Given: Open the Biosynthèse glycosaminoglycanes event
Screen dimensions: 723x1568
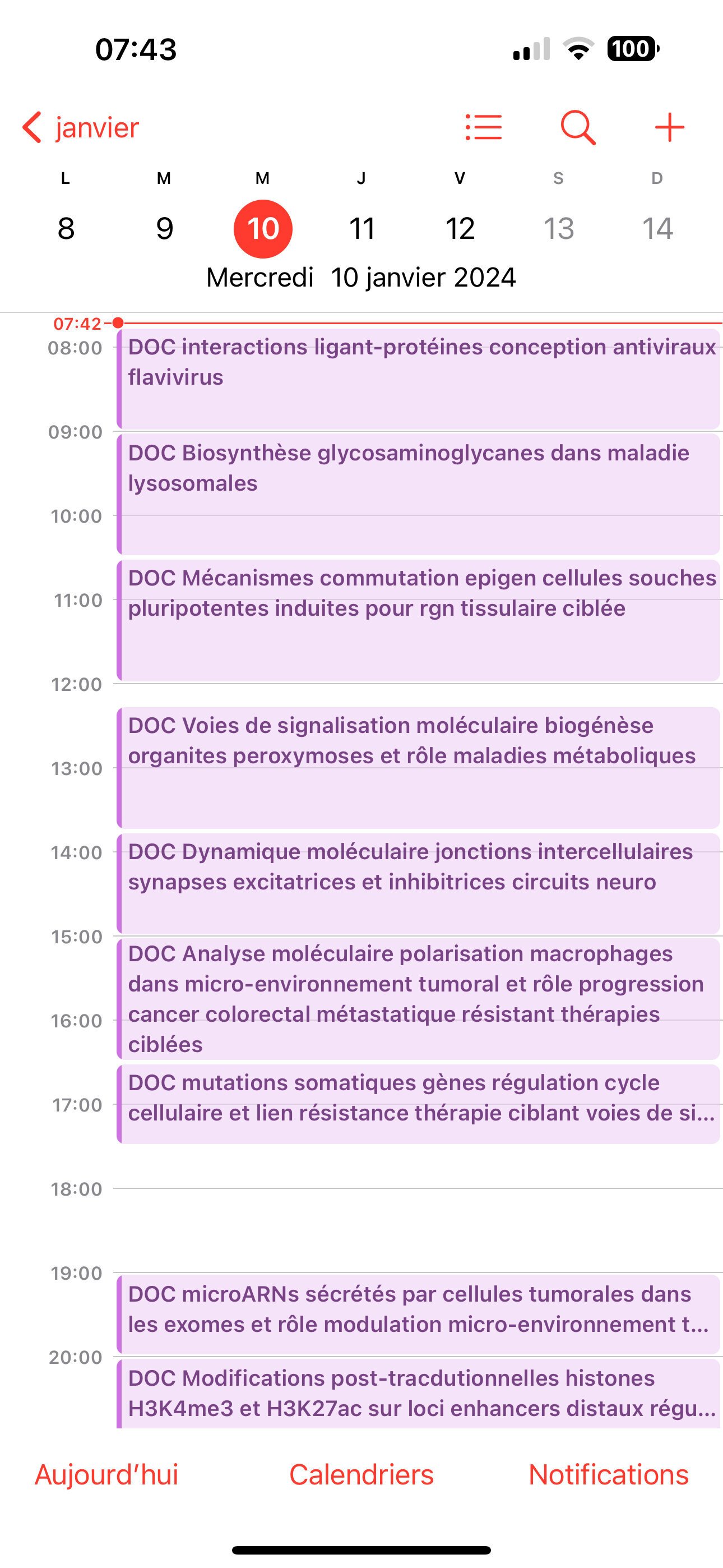Looking at the screenshot, I should (x=420, y=493).
